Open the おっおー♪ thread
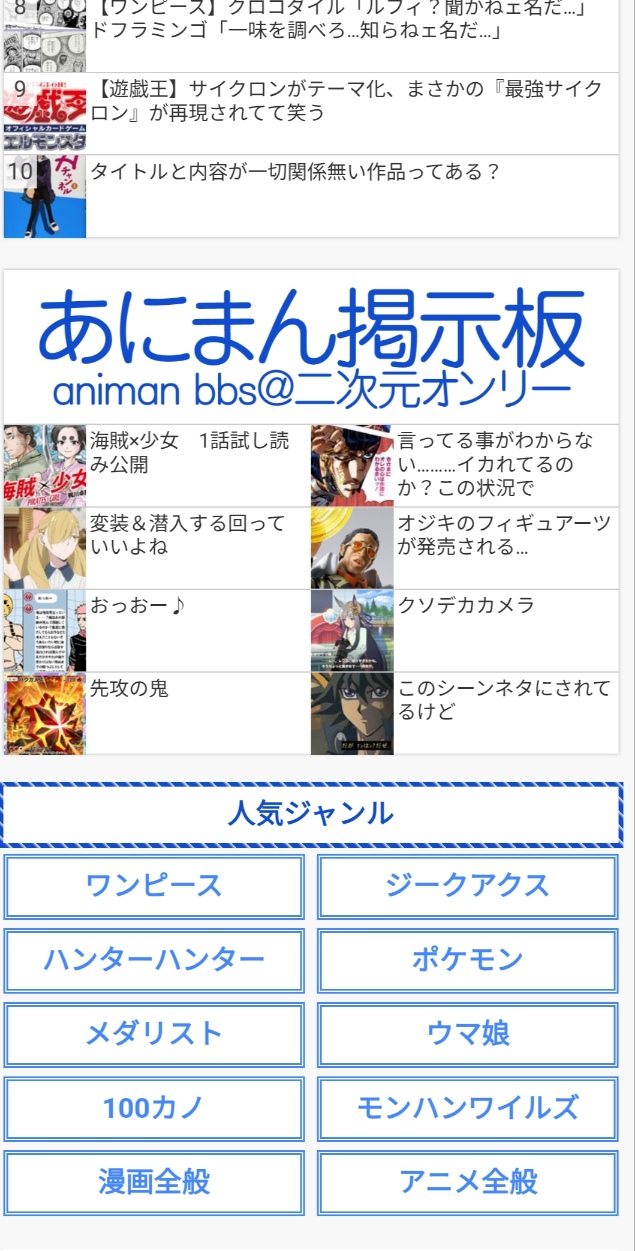This screenshot has height=1251, width=635. coord(157,630)
